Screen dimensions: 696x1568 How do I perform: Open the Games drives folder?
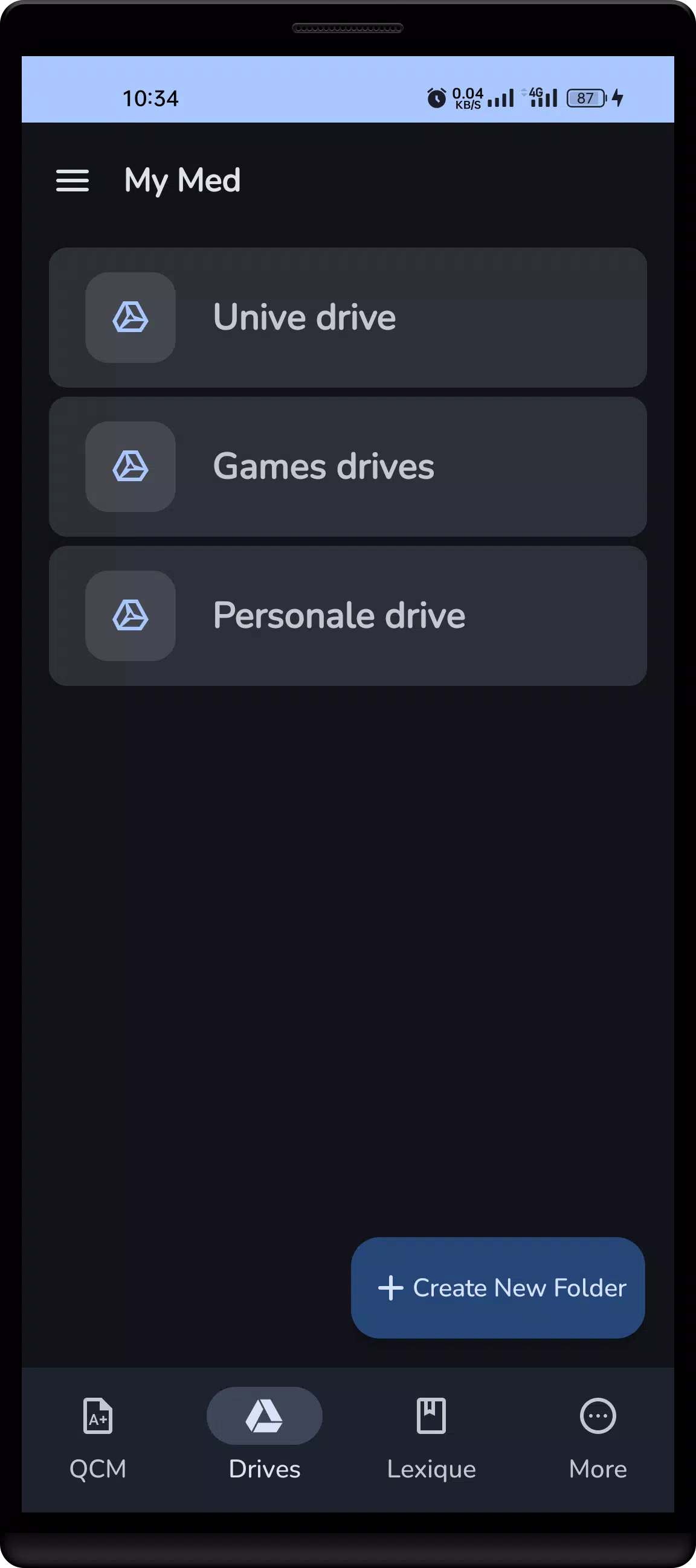(347, 466)
